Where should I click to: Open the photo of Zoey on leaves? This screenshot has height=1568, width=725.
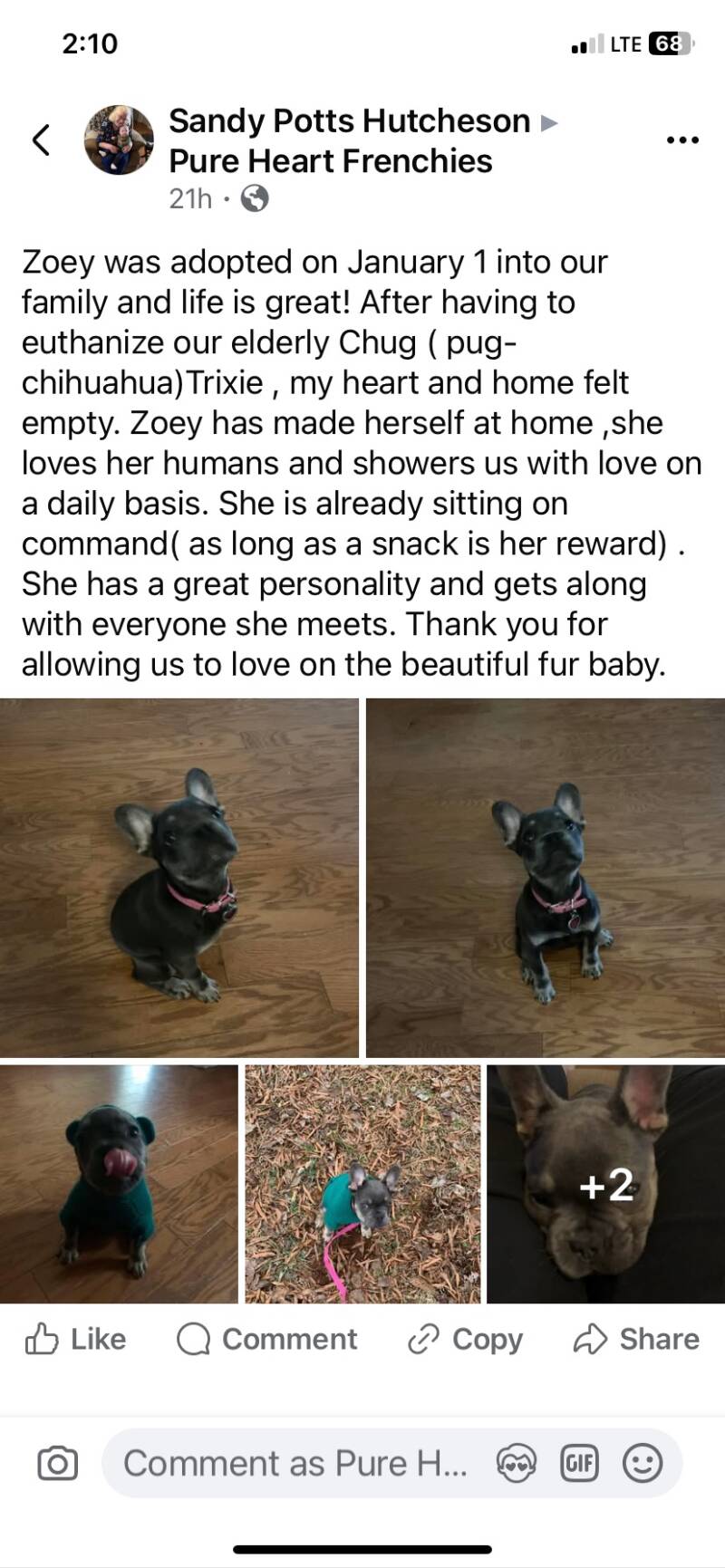tap(362, 1183)
